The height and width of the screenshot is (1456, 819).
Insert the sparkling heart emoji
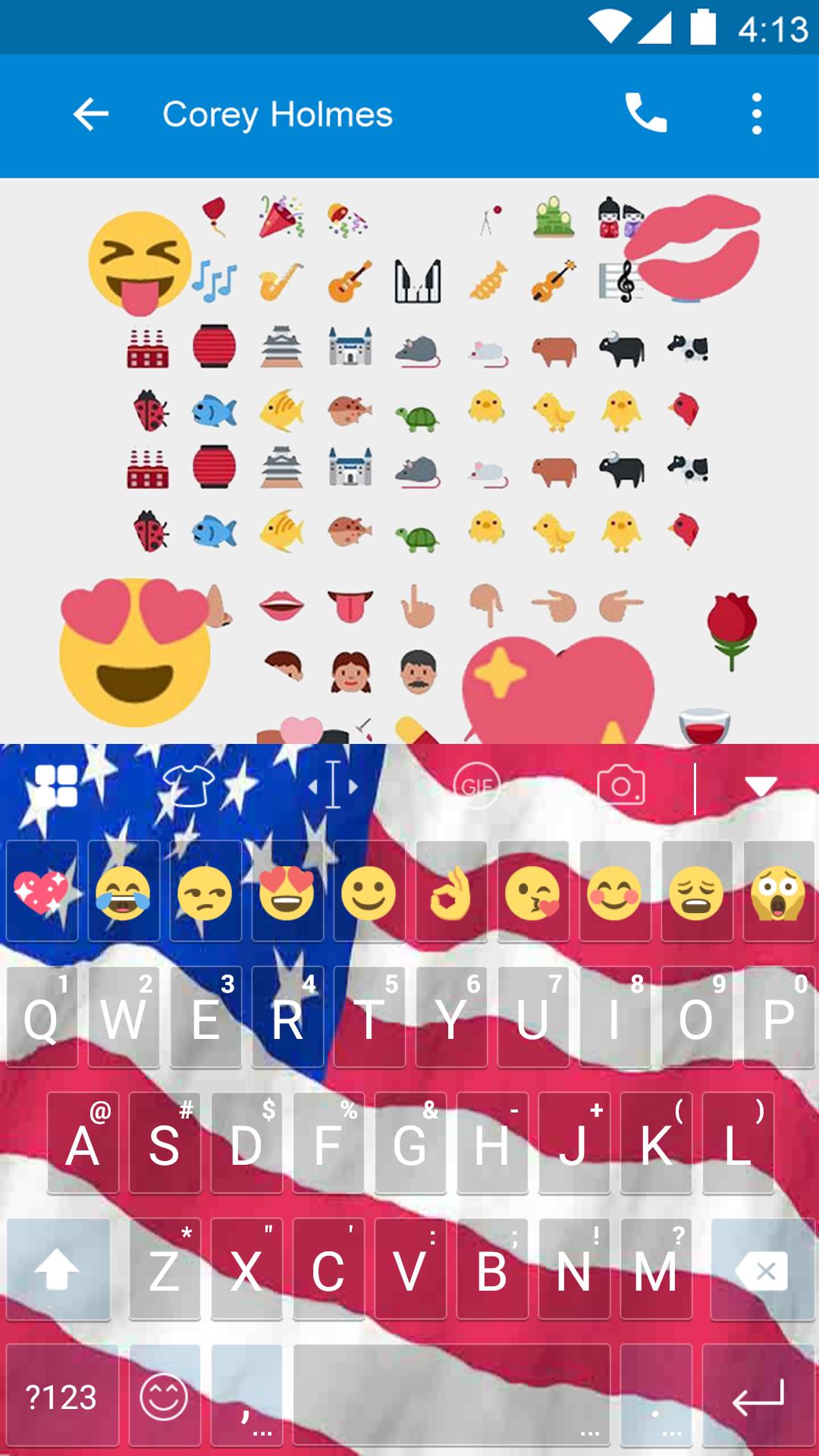(42, 893)
